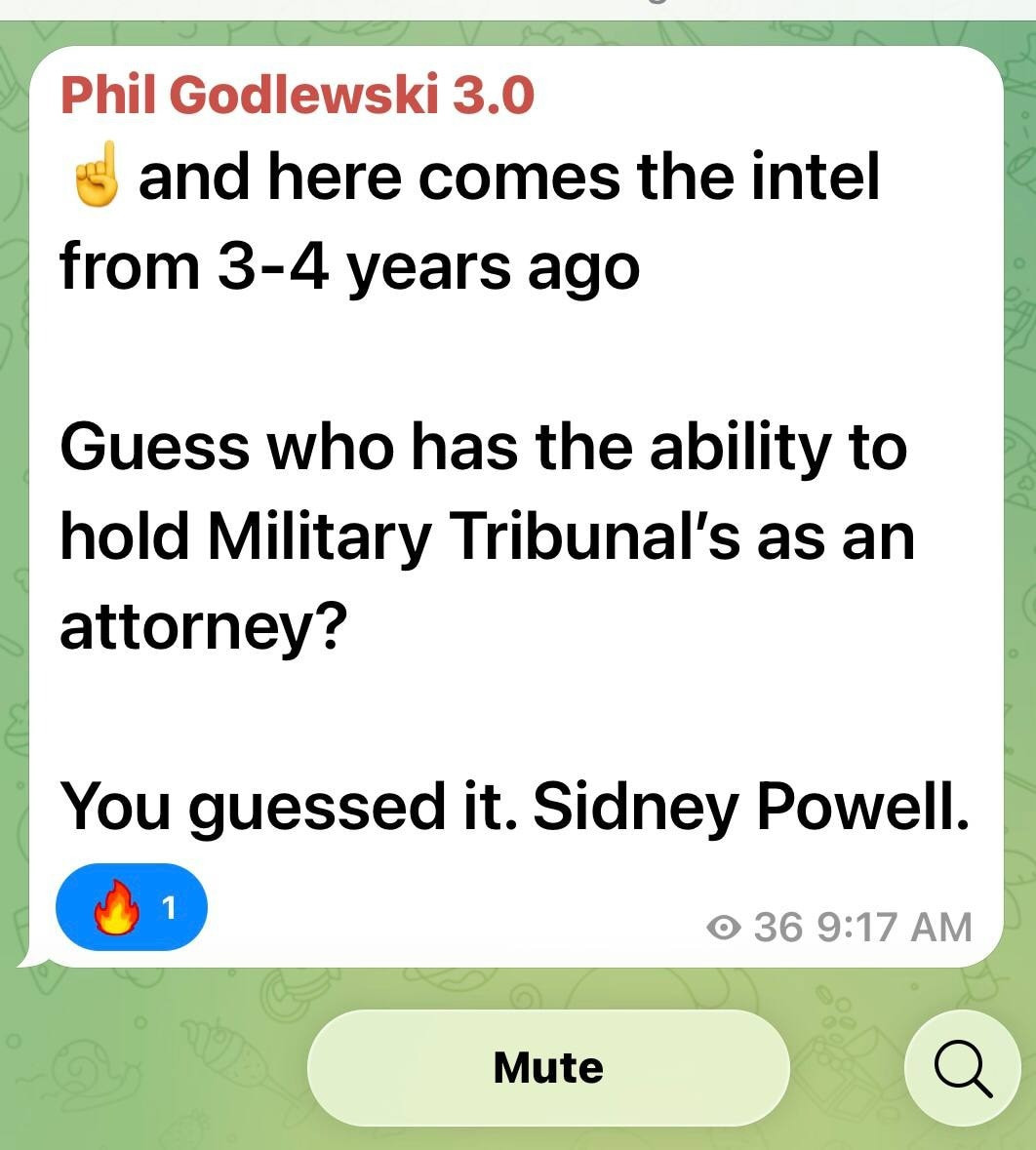Mute this channel
This screenshot has height=1150, width=1036.
point(548,1067)
